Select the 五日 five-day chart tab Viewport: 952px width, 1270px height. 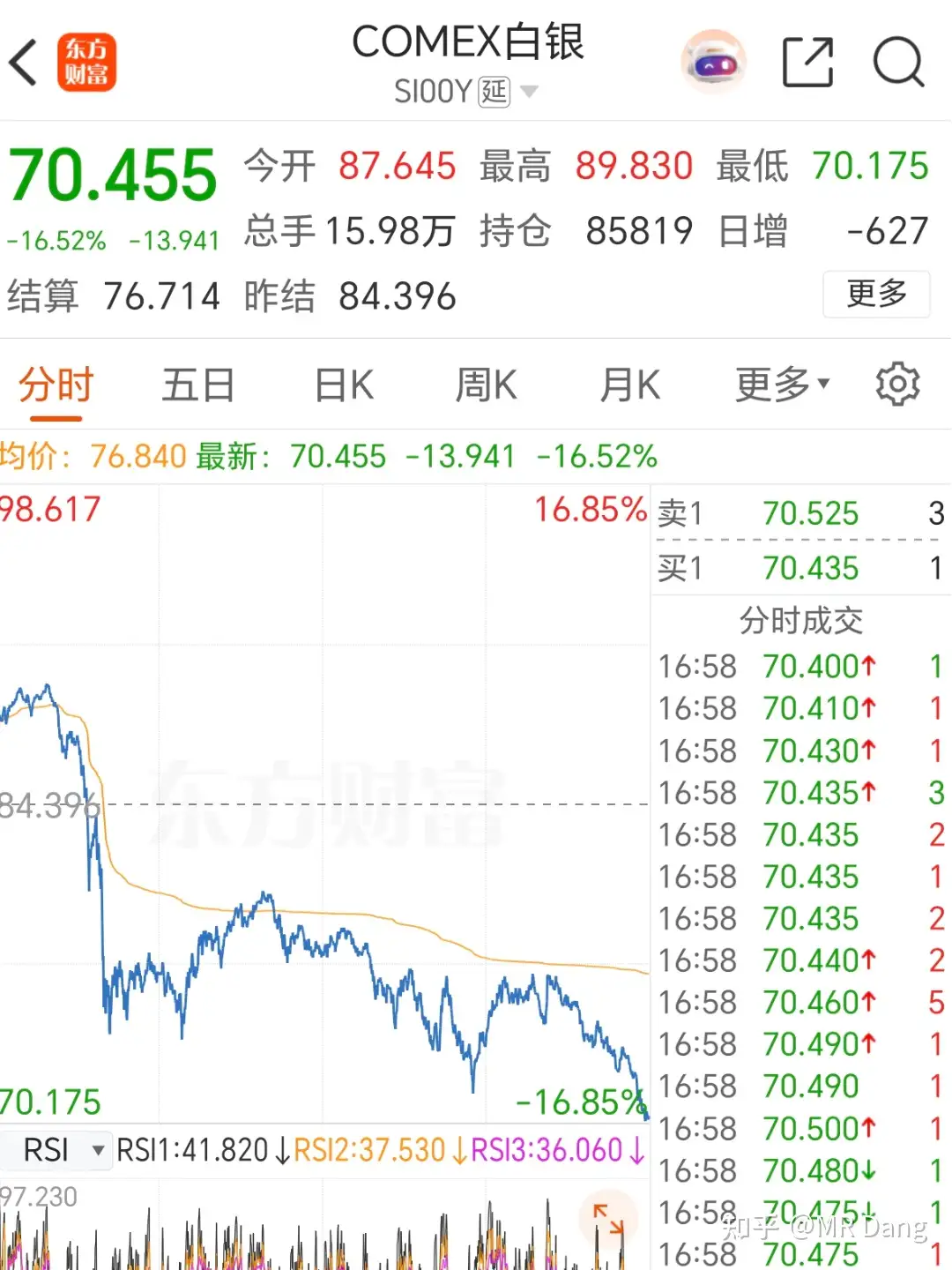click(x=197, y=385)
